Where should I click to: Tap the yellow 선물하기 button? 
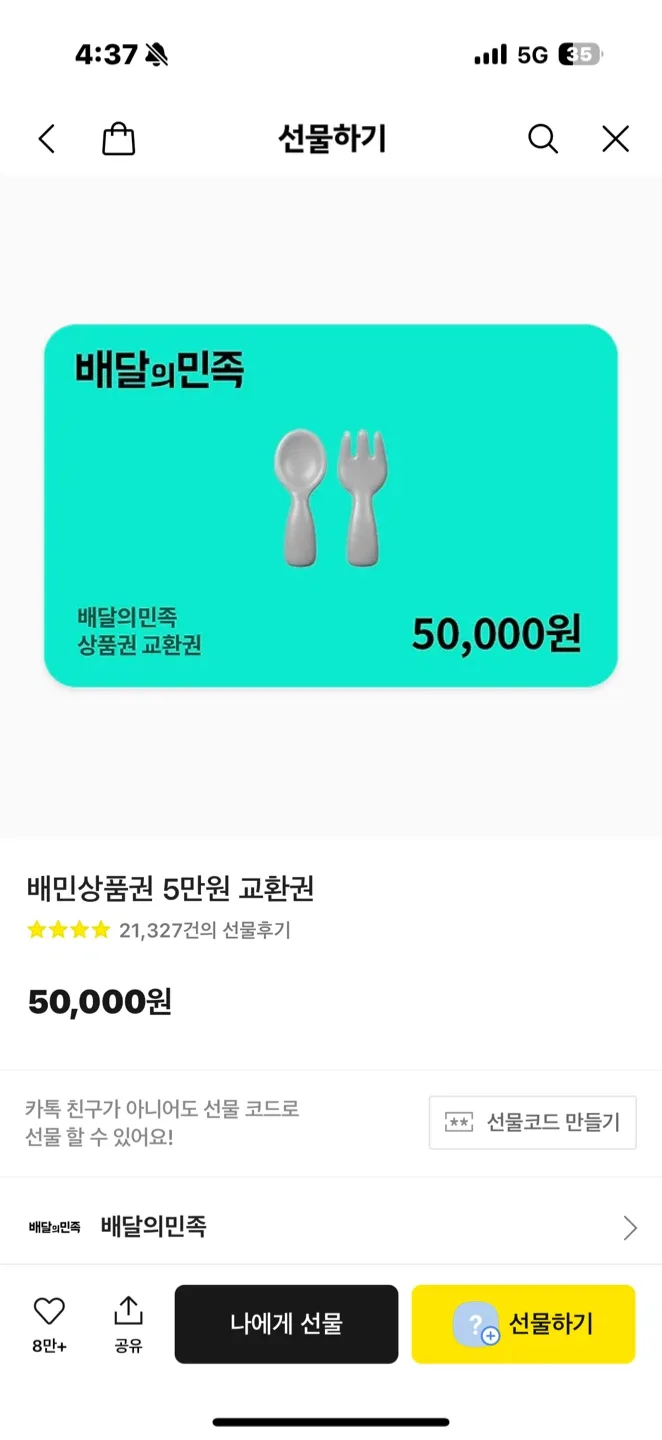[523, 1324]
